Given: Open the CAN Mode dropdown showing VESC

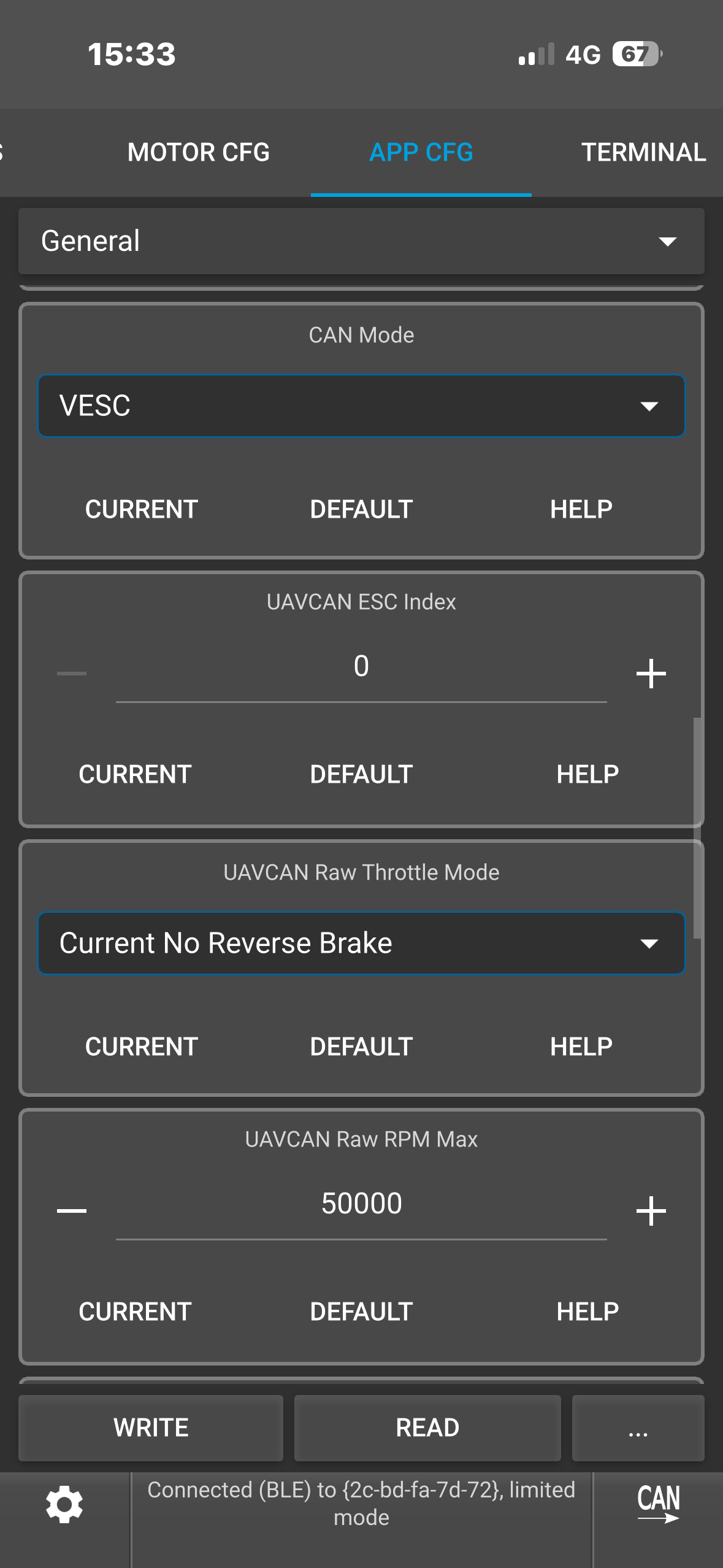Looking at the screenshot, I should (361, 405).
